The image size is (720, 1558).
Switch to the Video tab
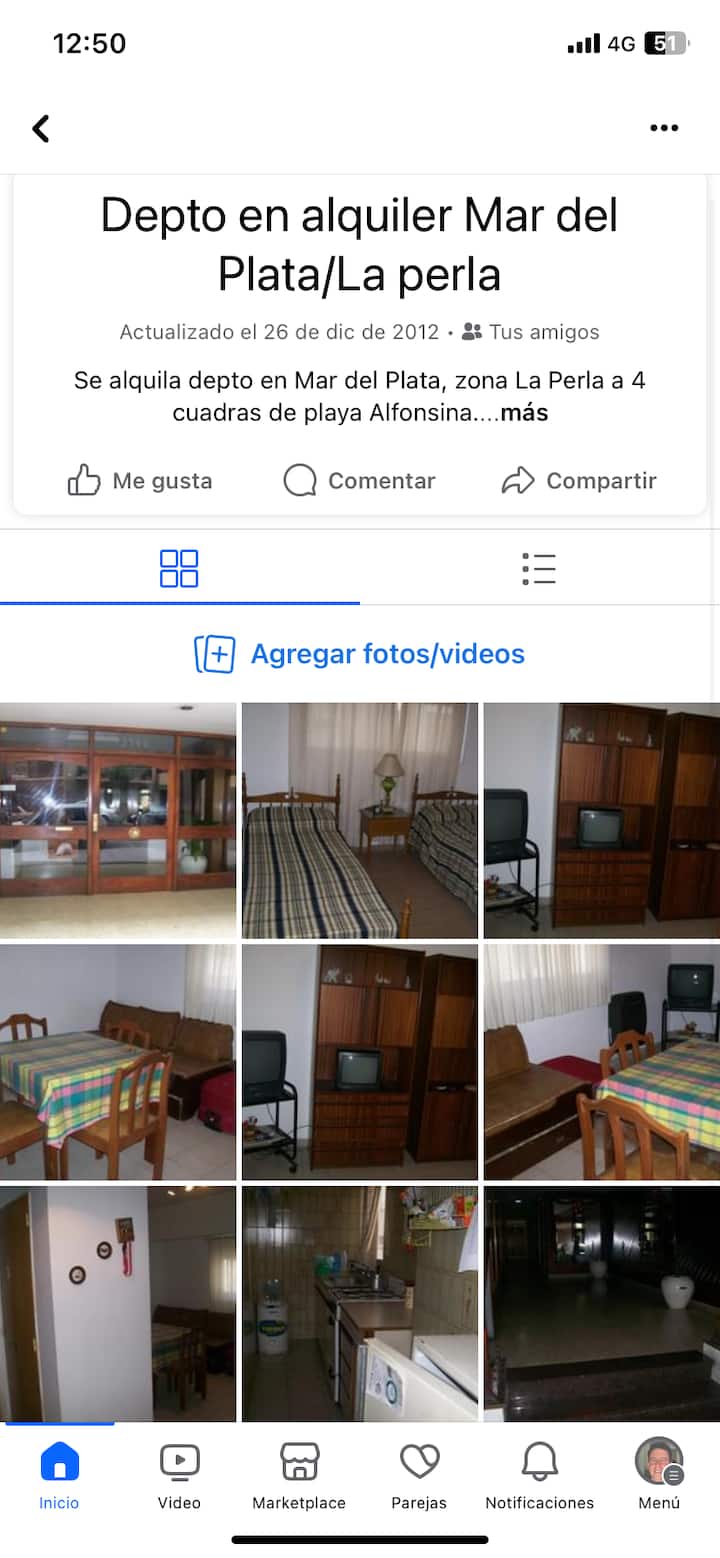179,1476
